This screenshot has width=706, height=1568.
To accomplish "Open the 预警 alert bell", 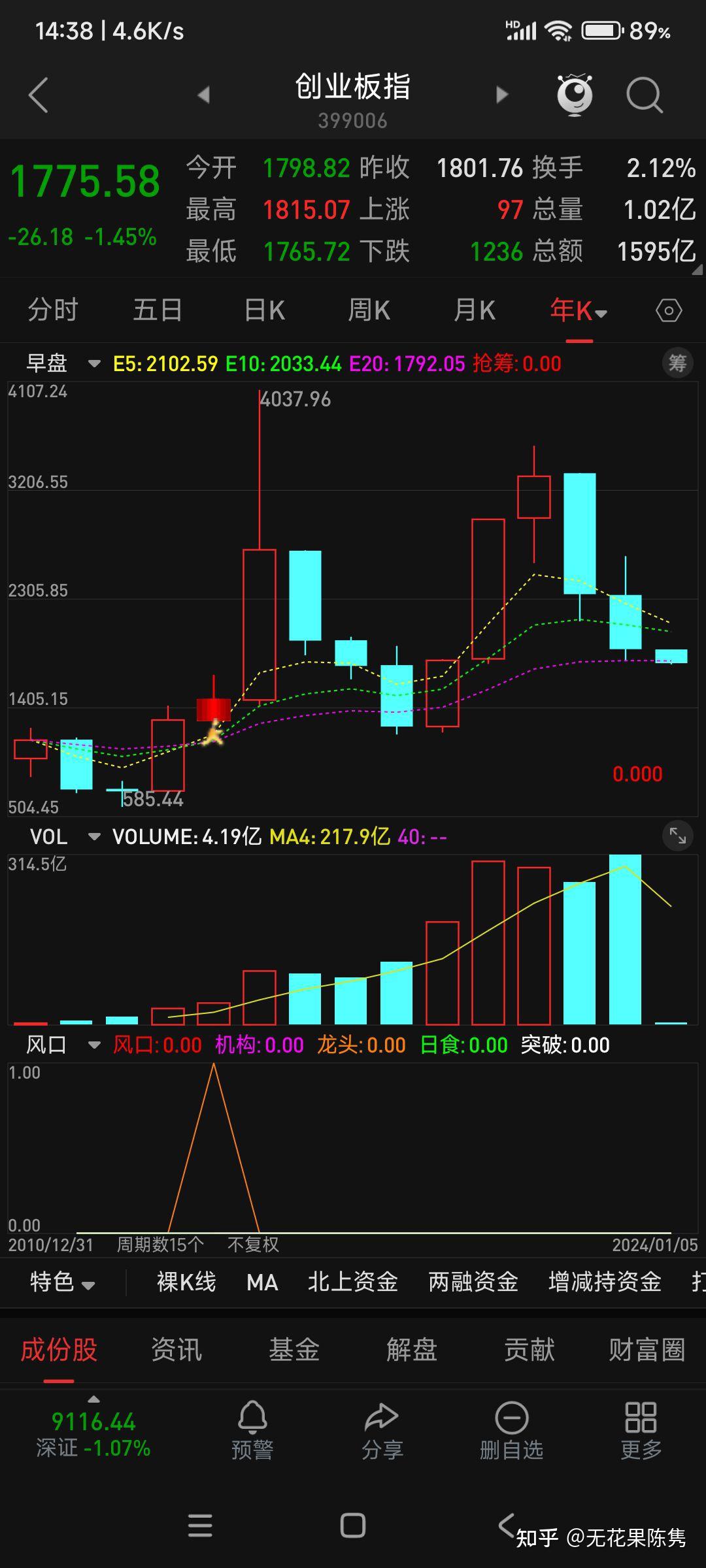I will click(x=252, y=1431).
